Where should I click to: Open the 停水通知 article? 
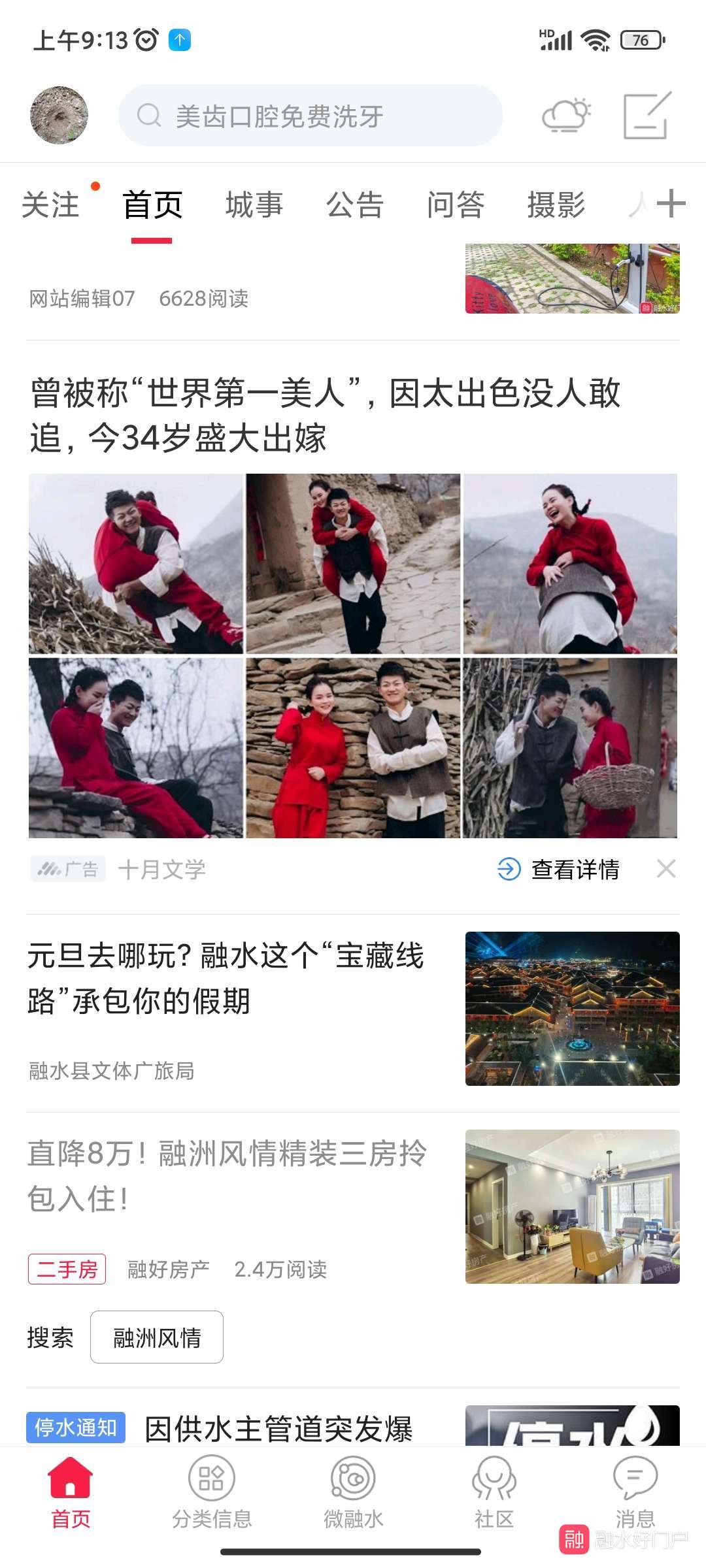[x=278, y=1428]
